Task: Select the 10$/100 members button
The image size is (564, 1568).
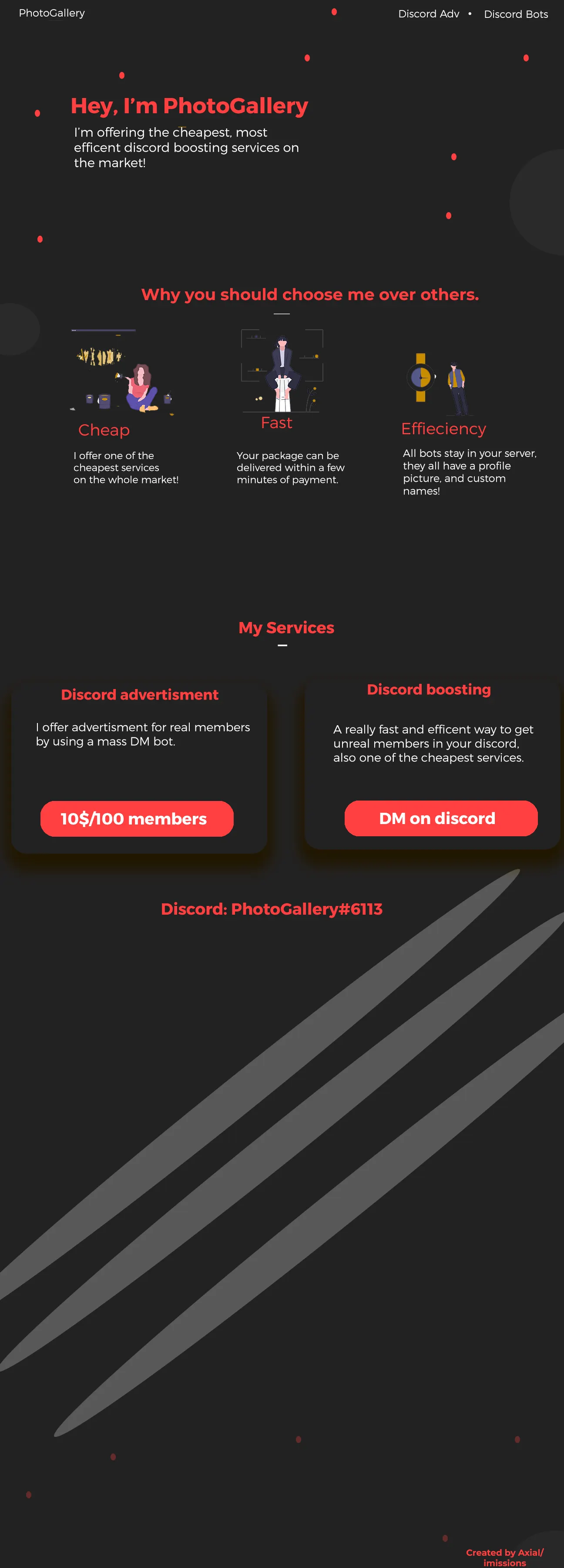Action: pos(137,818)
